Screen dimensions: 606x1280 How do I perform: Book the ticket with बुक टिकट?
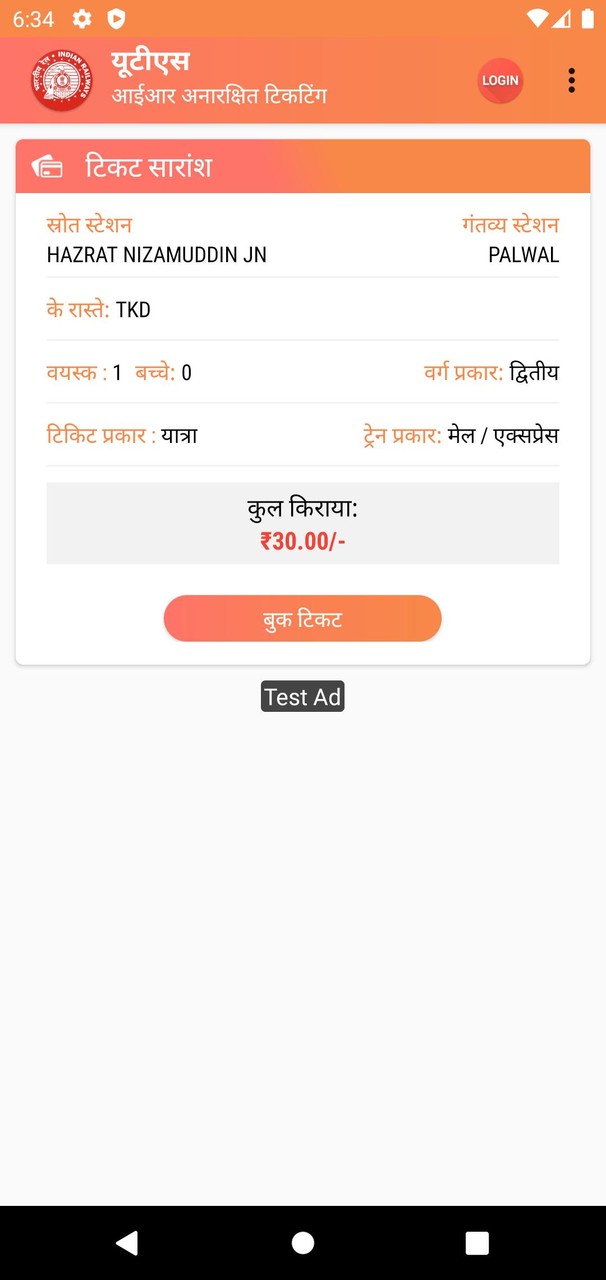[302, 619]
